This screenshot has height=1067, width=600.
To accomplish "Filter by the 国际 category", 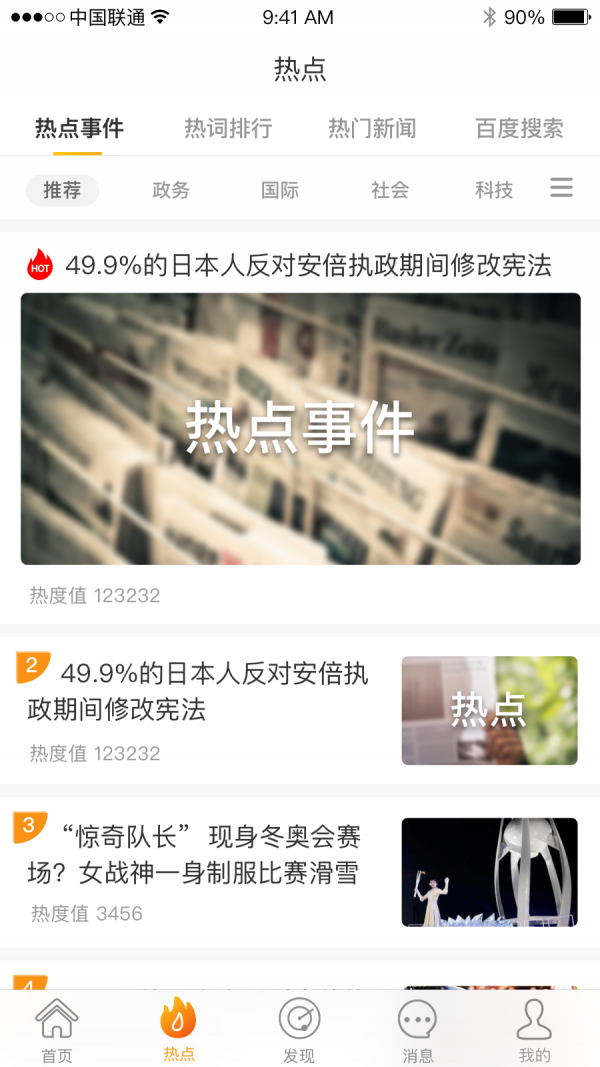I will tap(280, 190).
